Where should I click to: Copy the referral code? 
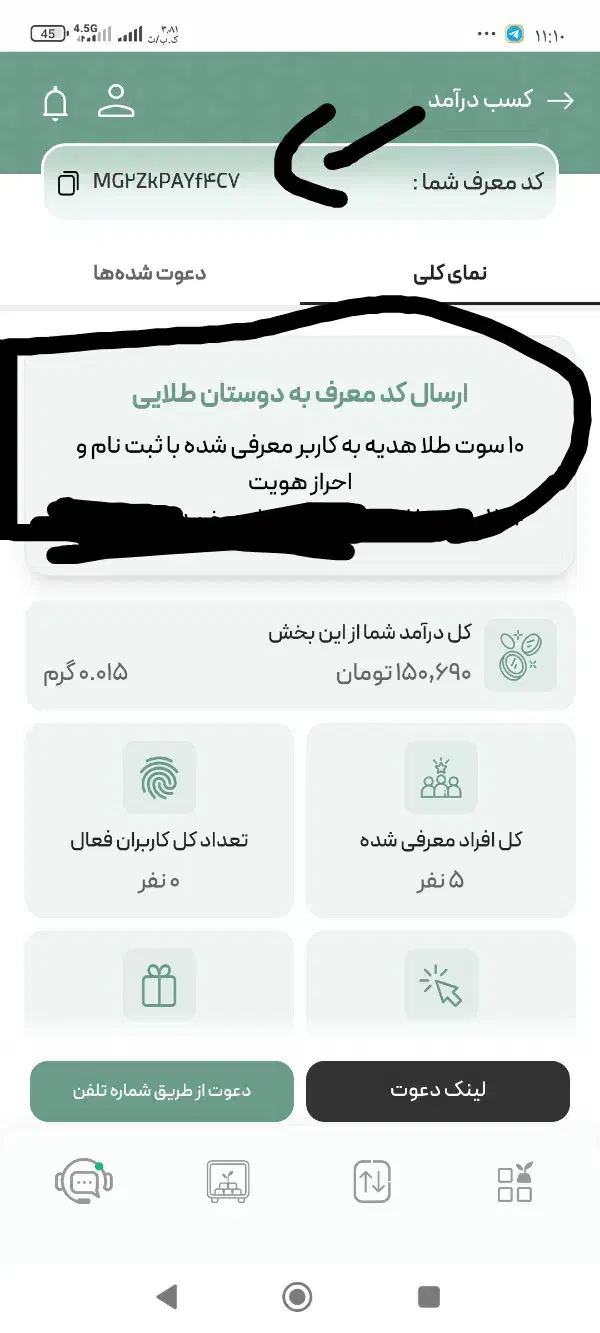pyautogui.click(x=68, y=183)
